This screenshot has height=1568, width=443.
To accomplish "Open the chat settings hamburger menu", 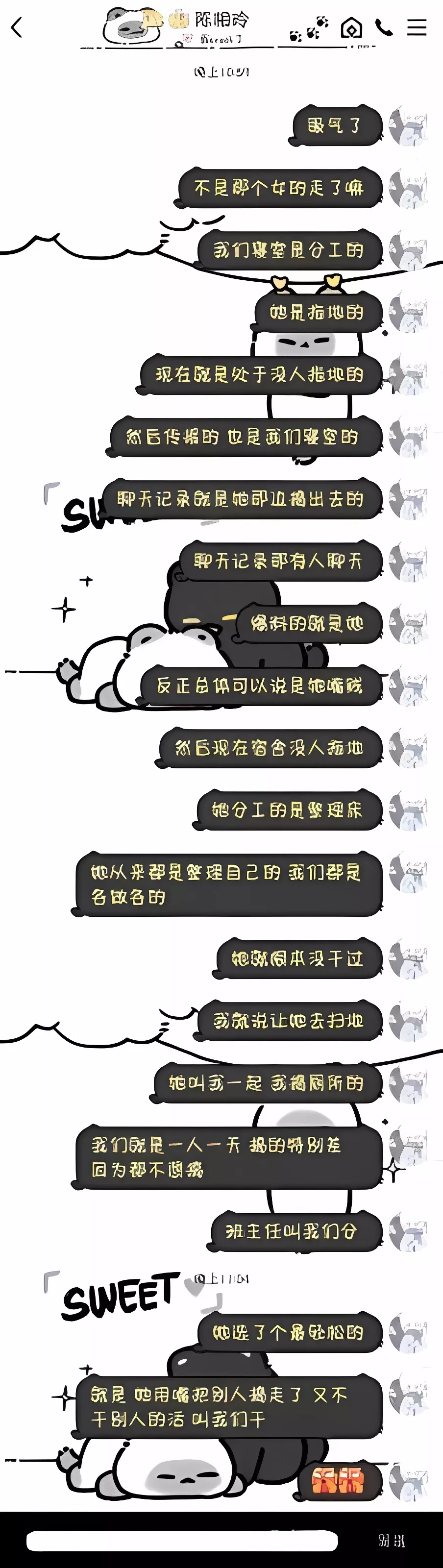I will 417,27.
